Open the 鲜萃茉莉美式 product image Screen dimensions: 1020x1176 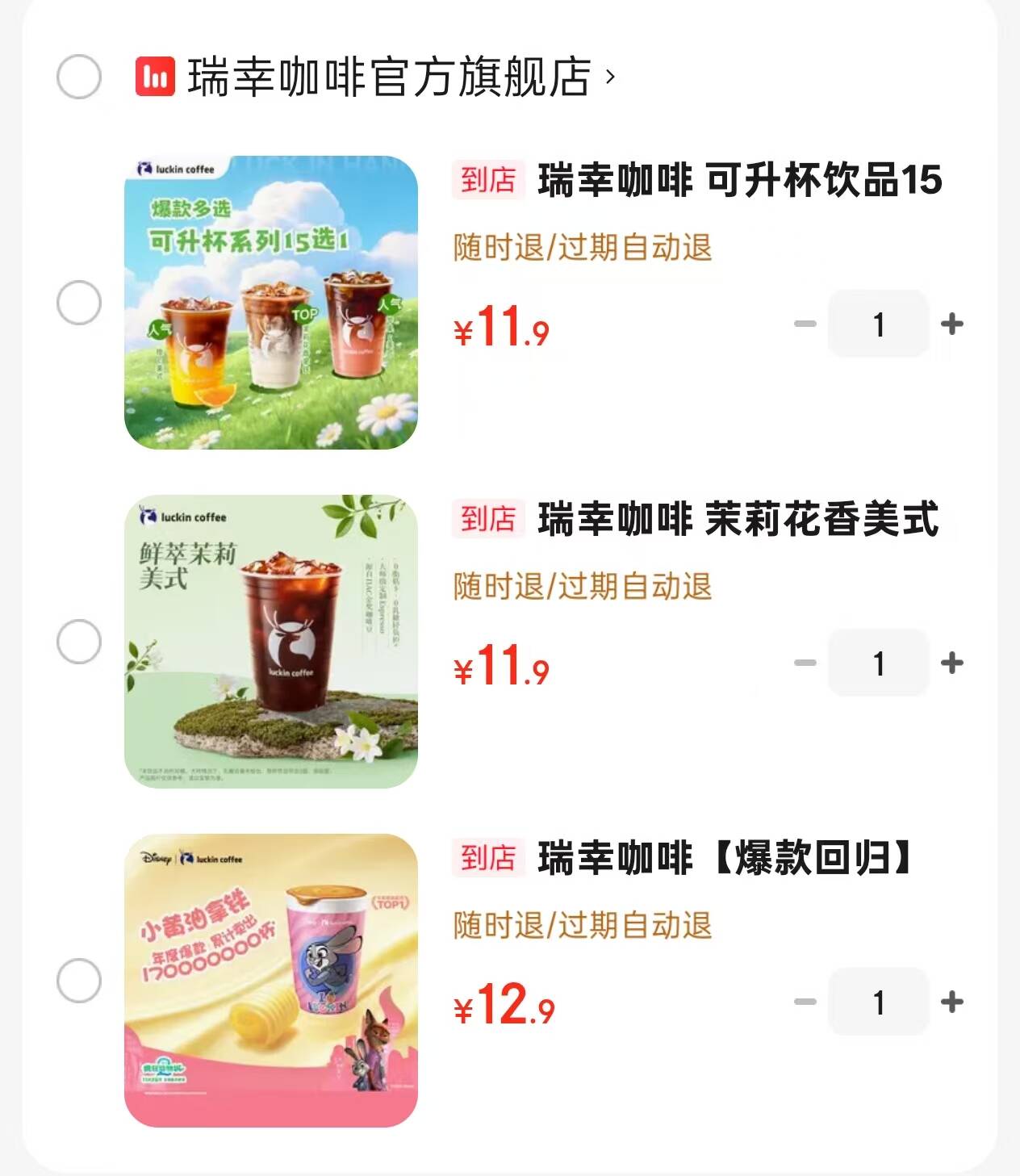coord(271,642)
